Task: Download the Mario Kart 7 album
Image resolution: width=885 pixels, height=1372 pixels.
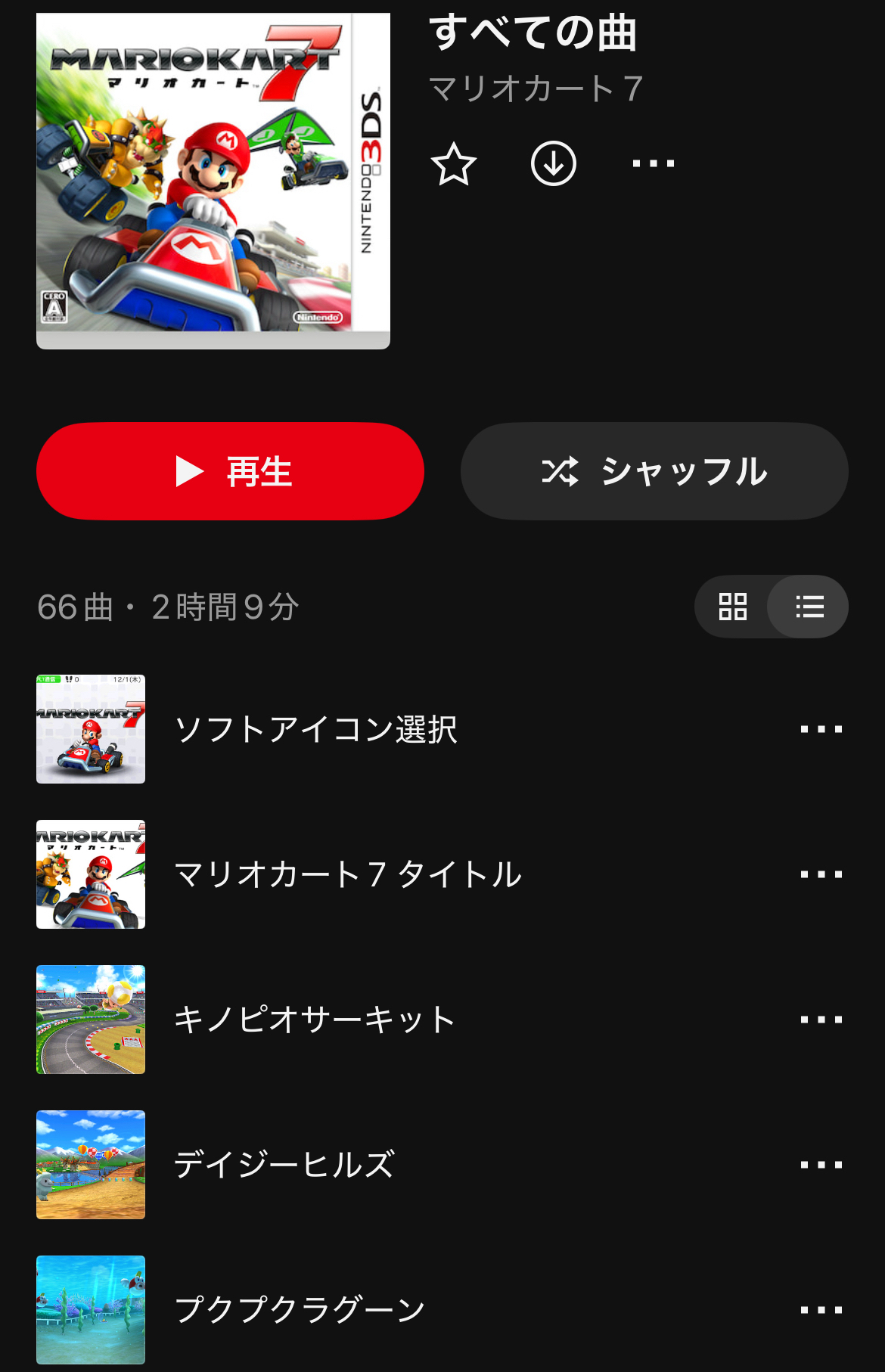Action: tap(554, 163)
